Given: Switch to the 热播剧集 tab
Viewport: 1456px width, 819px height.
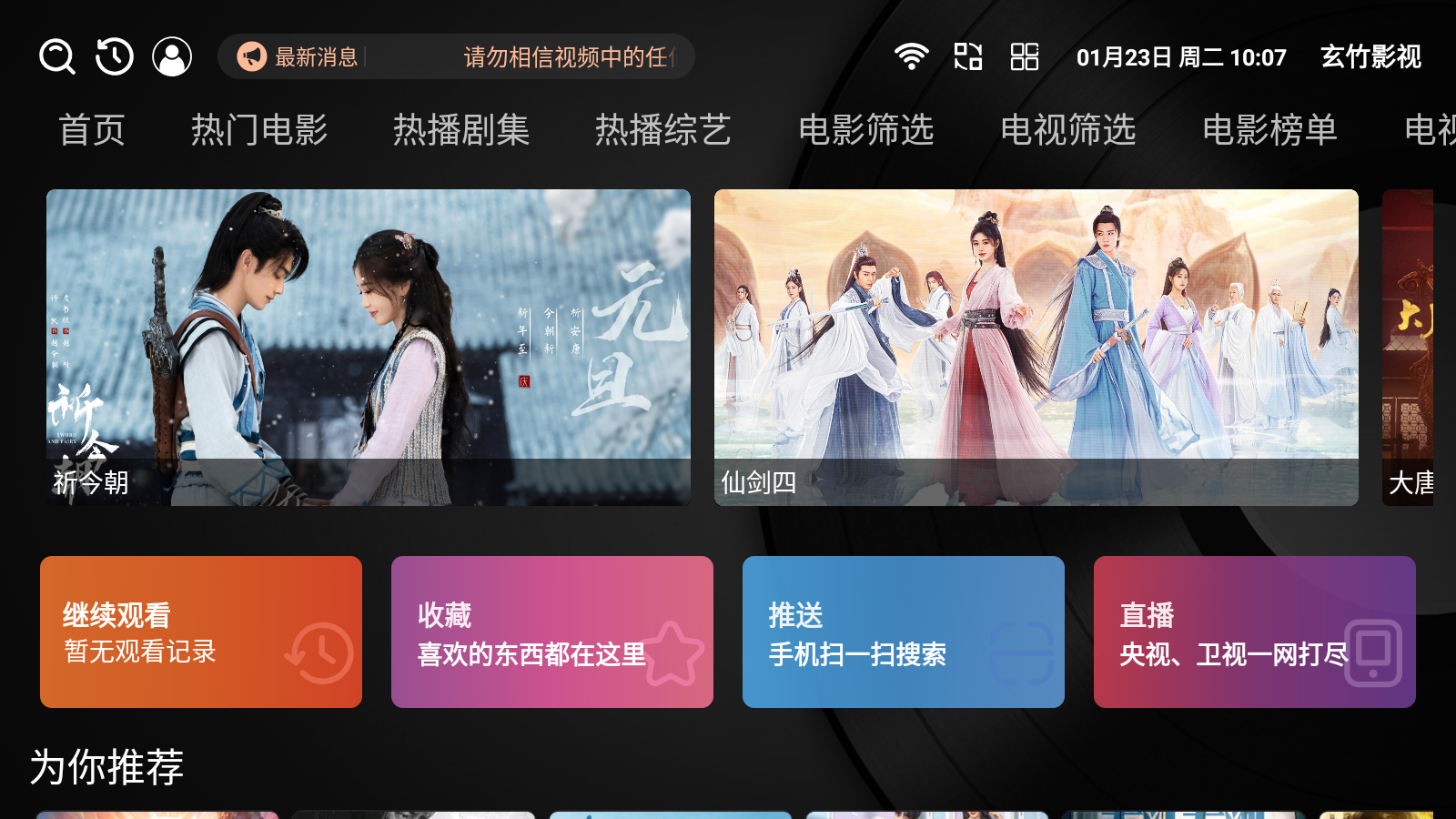Looking at the screenshot, I should coord(461,130).
